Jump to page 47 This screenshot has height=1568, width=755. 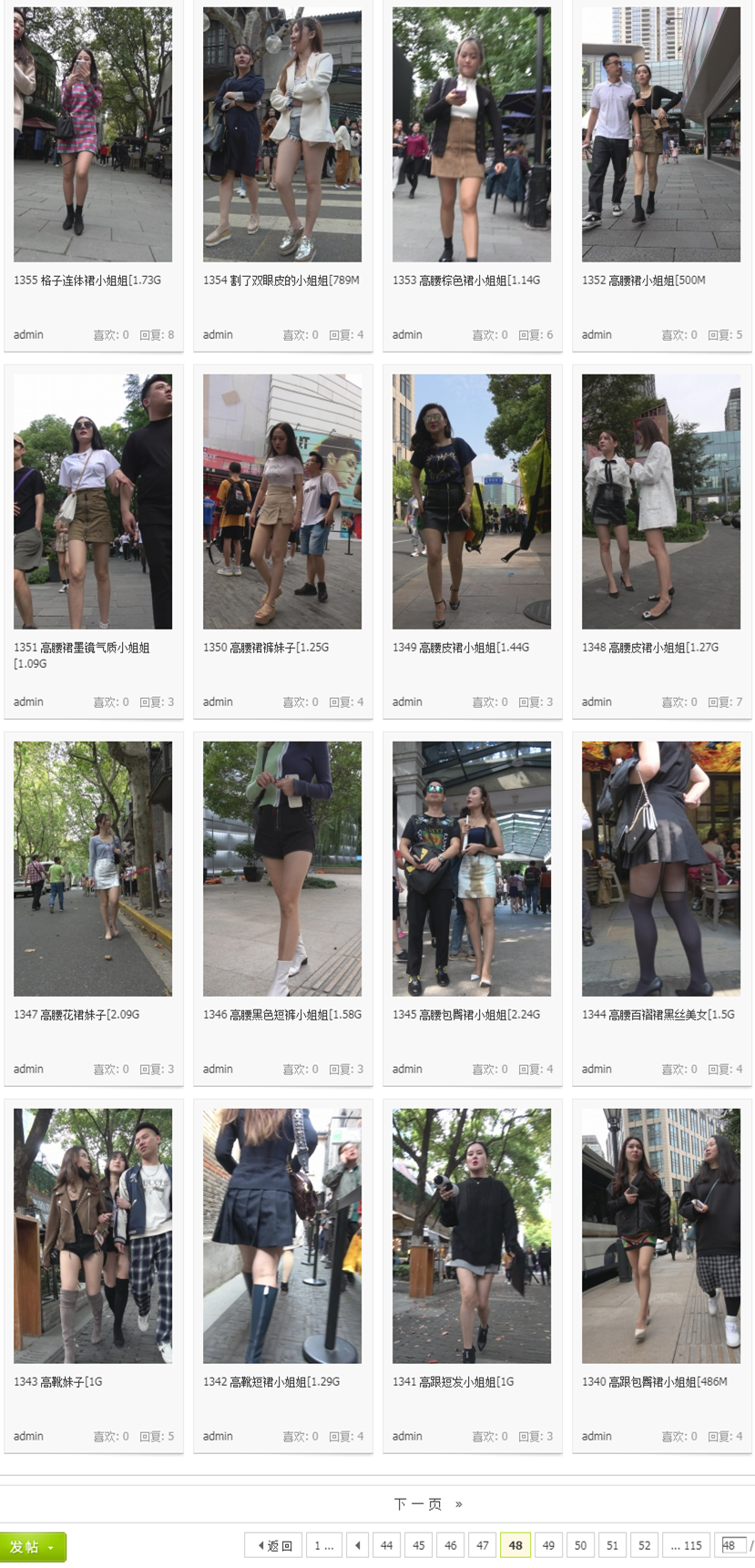483,1545
